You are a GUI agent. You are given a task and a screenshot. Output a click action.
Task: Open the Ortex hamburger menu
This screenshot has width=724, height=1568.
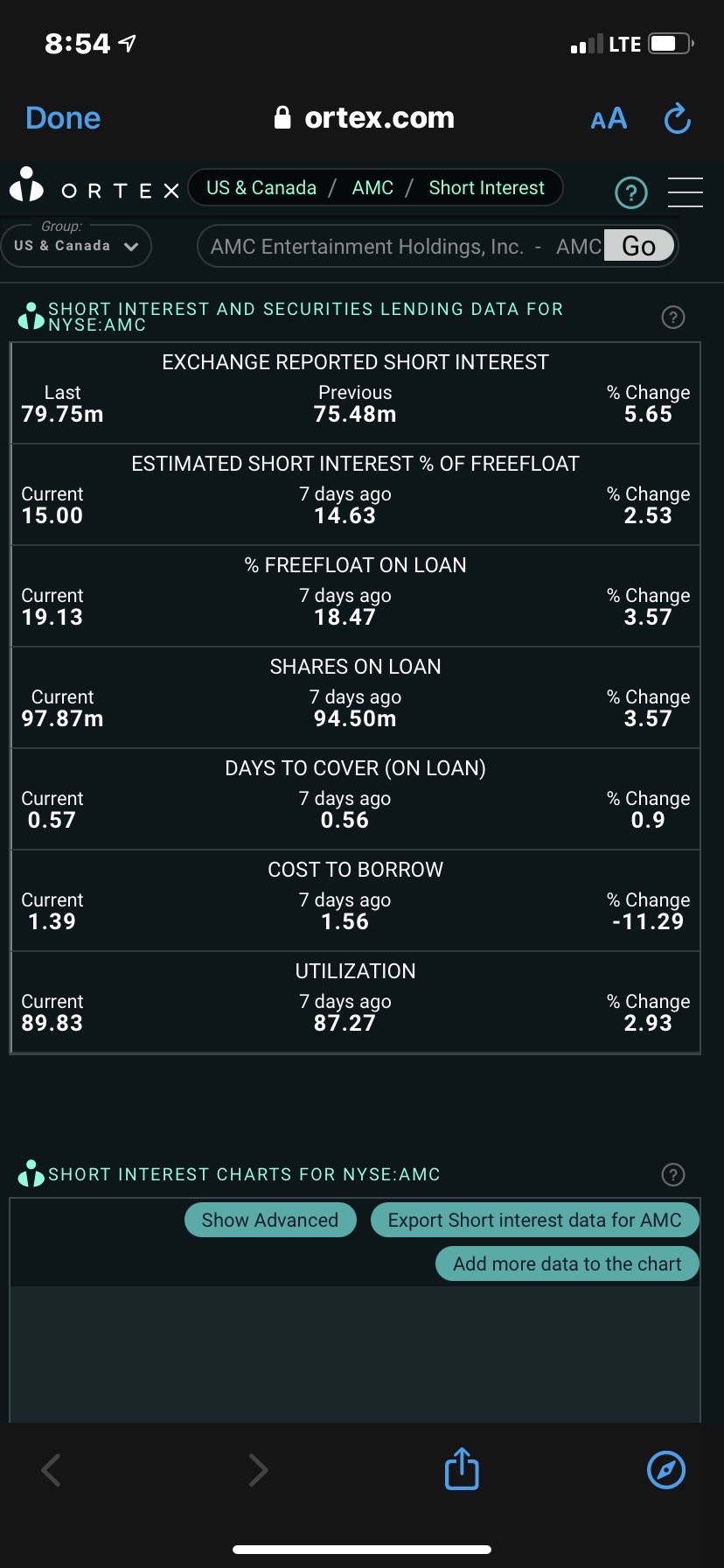[x=686, y=192]
